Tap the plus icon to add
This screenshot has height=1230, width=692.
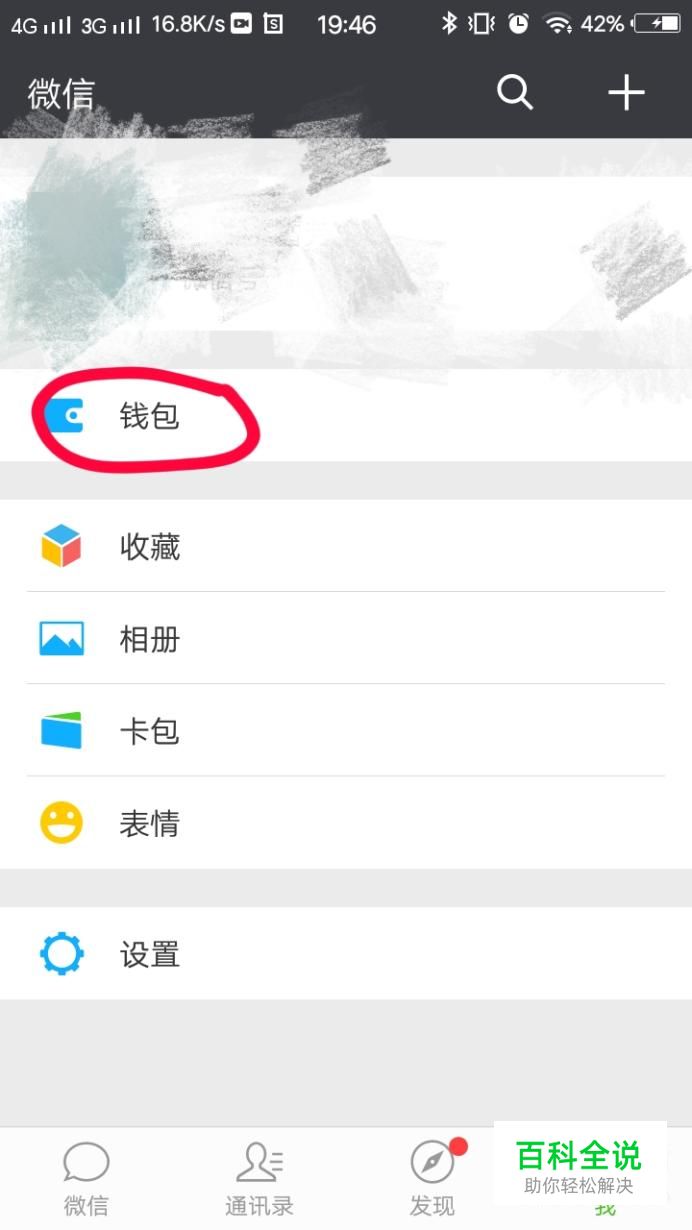pyautogui.click(x=626, y=93)
